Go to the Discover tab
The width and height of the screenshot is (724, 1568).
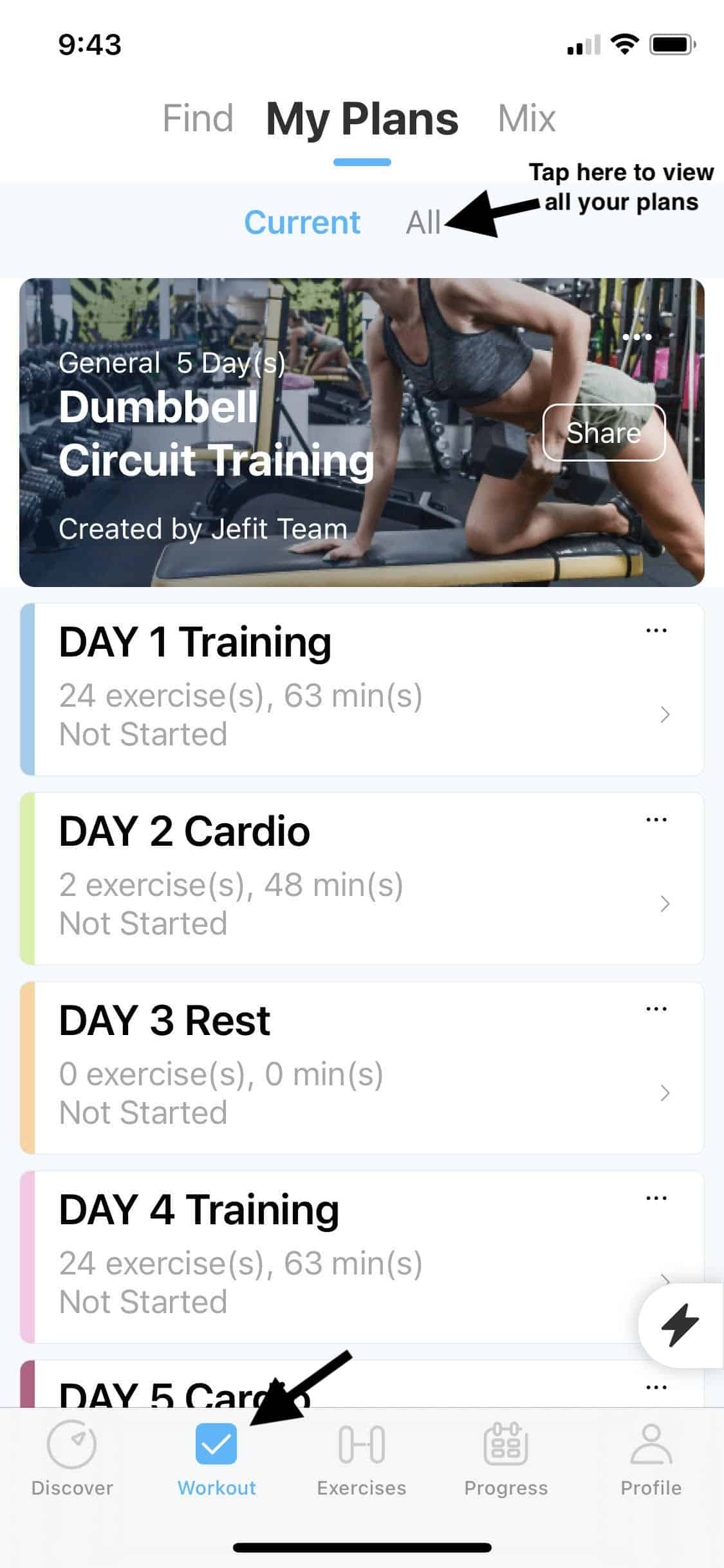tap(72, 1459)
